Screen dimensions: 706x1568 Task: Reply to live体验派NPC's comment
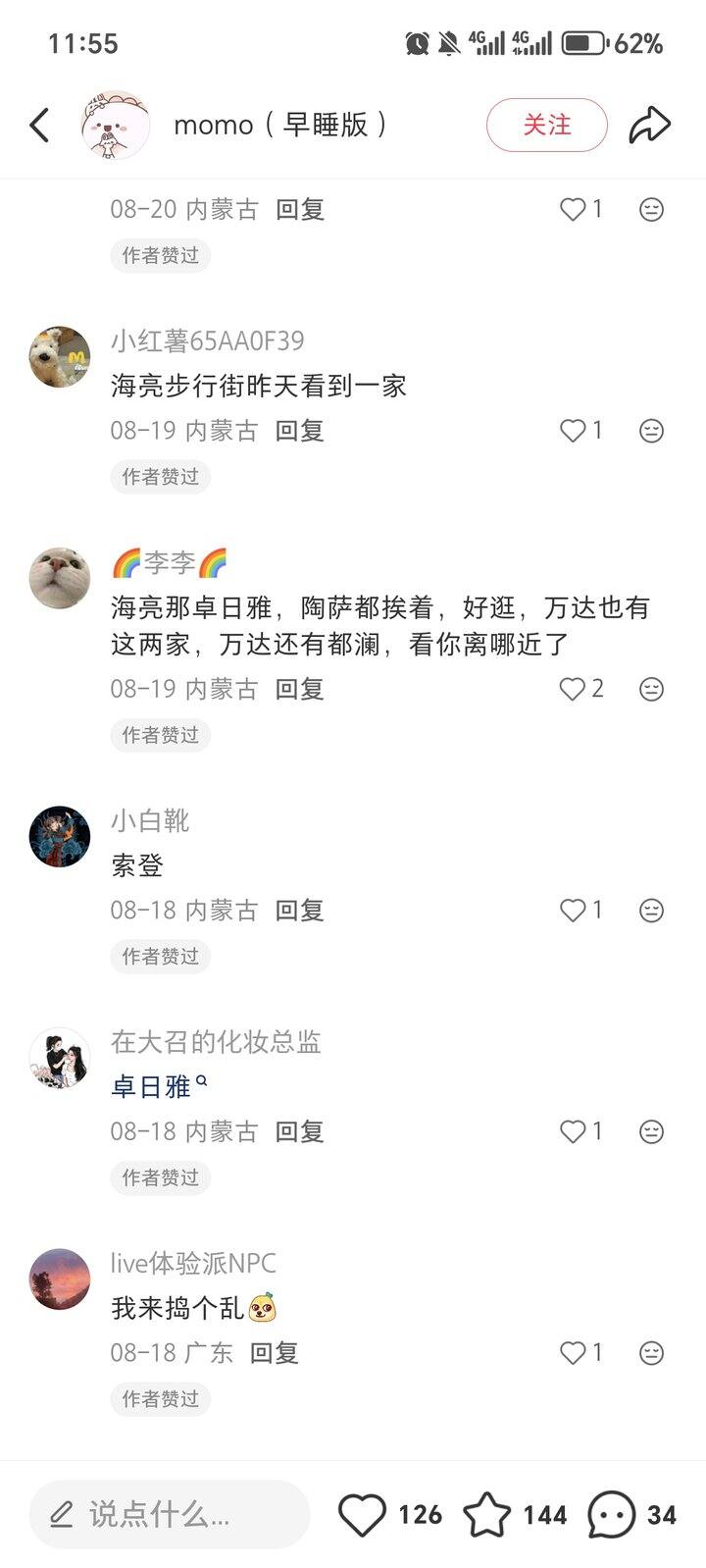click(274, 1353)
